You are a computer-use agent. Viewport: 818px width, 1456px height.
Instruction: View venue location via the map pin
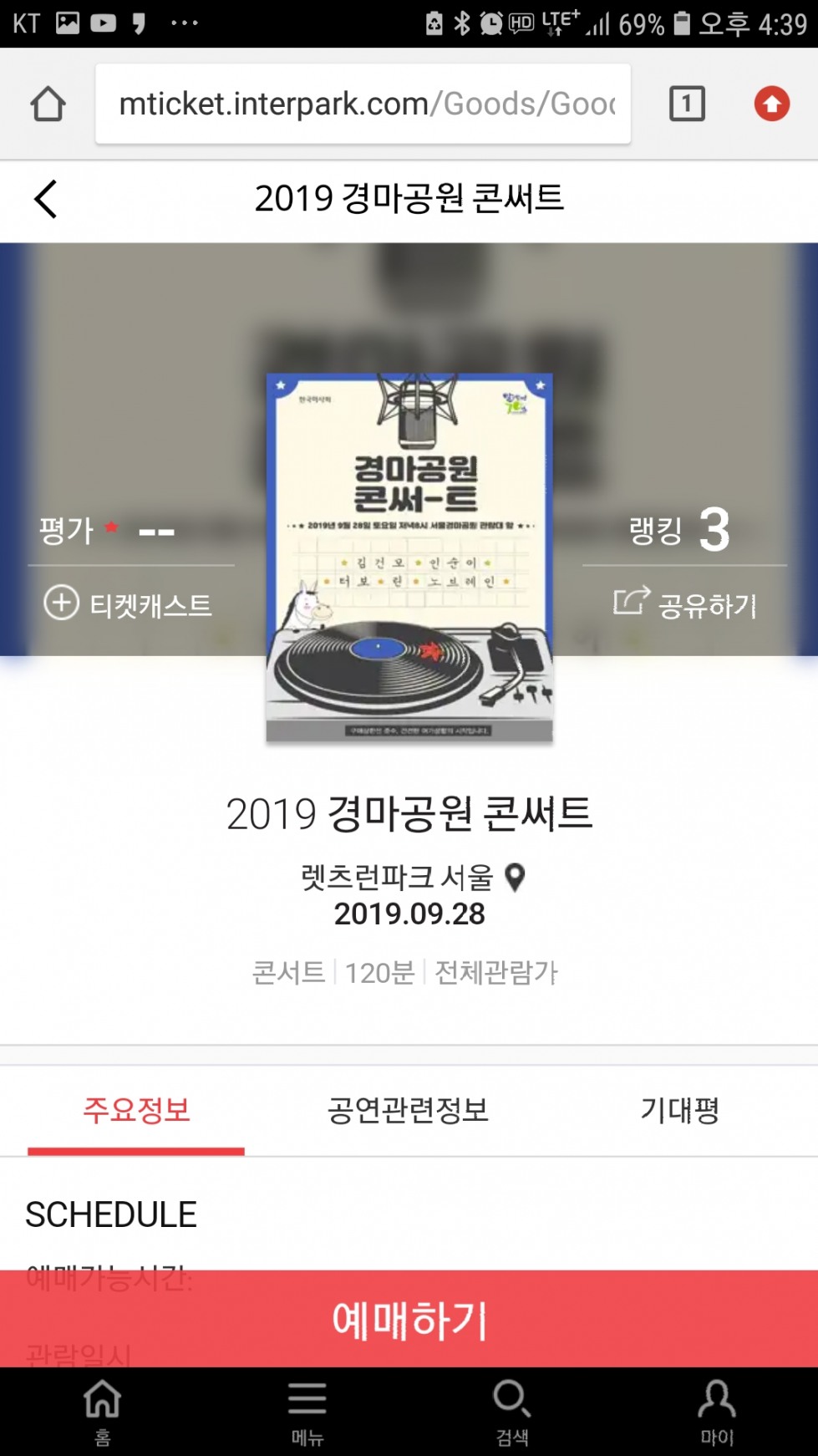click(516, 877)
